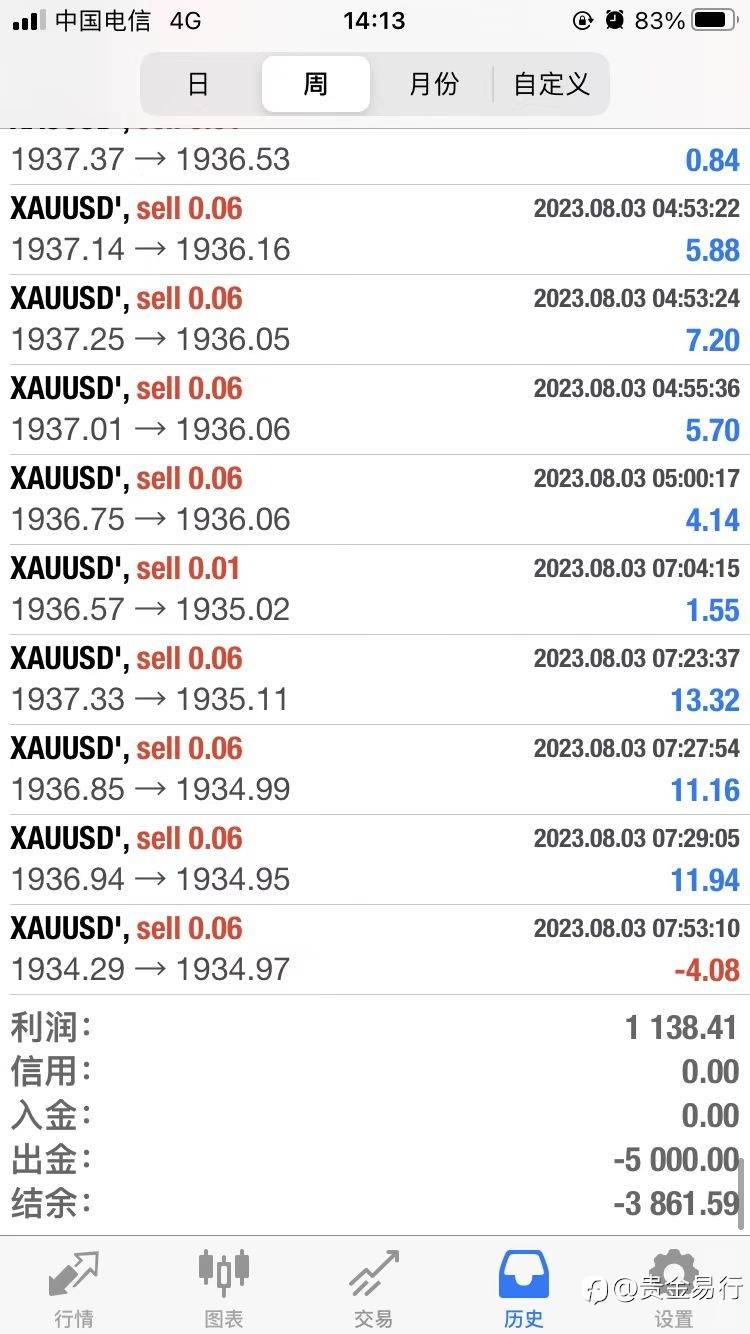750x1334 pixels.
Task: Switch to the 日 period filter
Action: pyautogui.click(x=199, y=84)
